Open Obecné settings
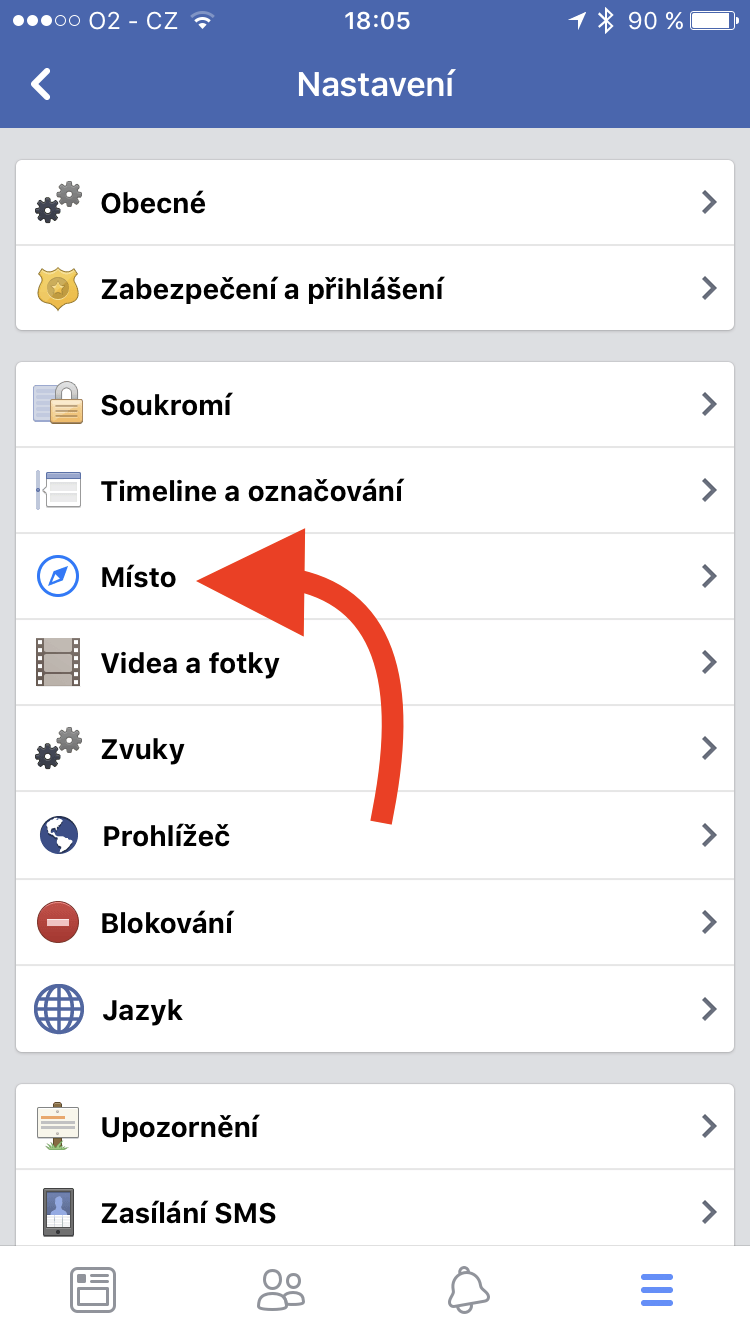 click(x=375, y=203)
